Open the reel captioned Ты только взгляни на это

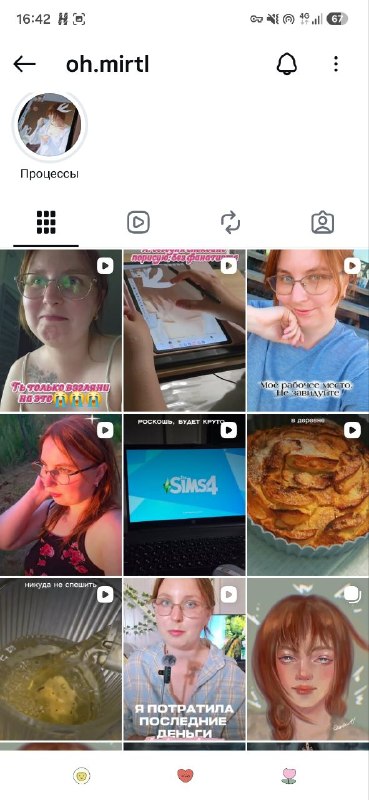pos(61,330)
